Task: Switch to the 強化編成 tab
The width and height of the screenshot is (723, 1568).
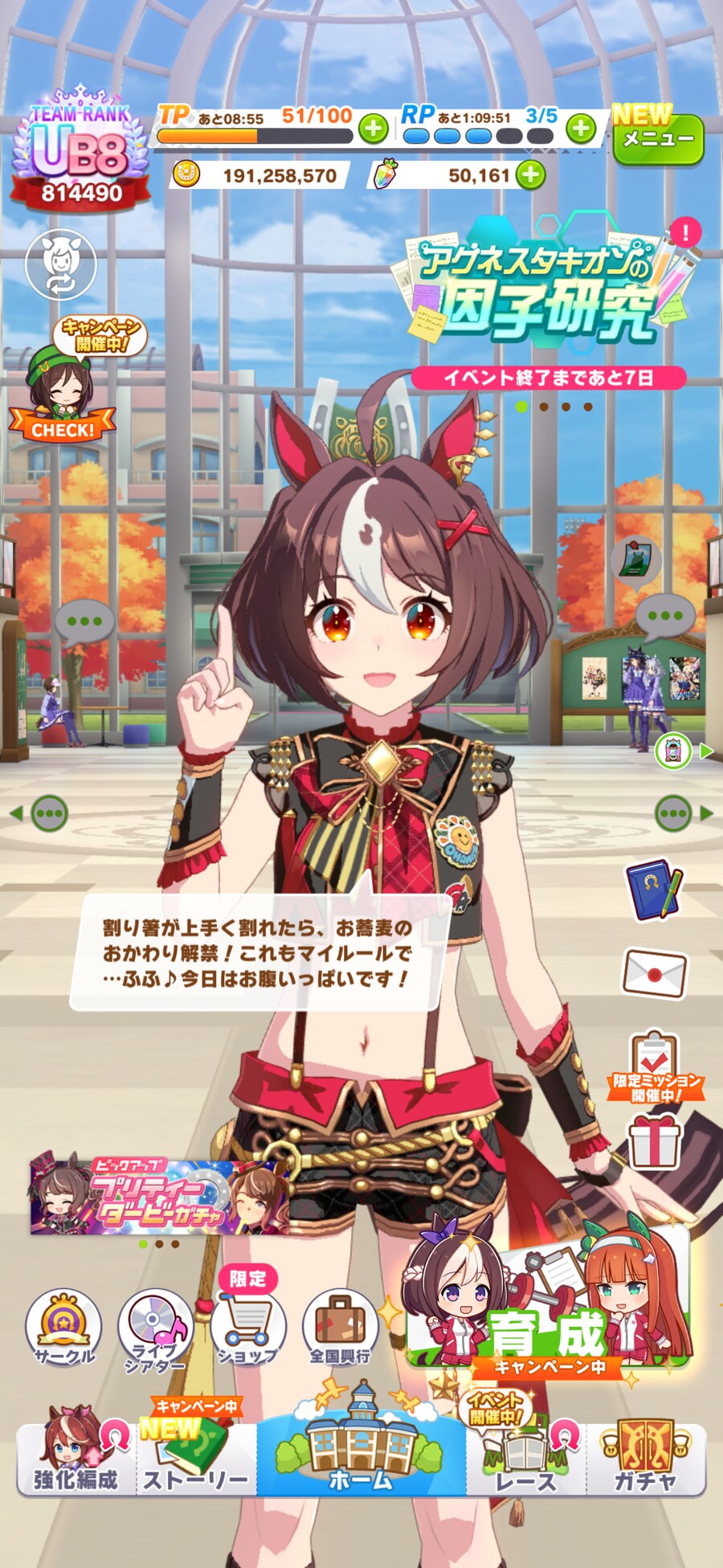Action: tap(76, 1459)
